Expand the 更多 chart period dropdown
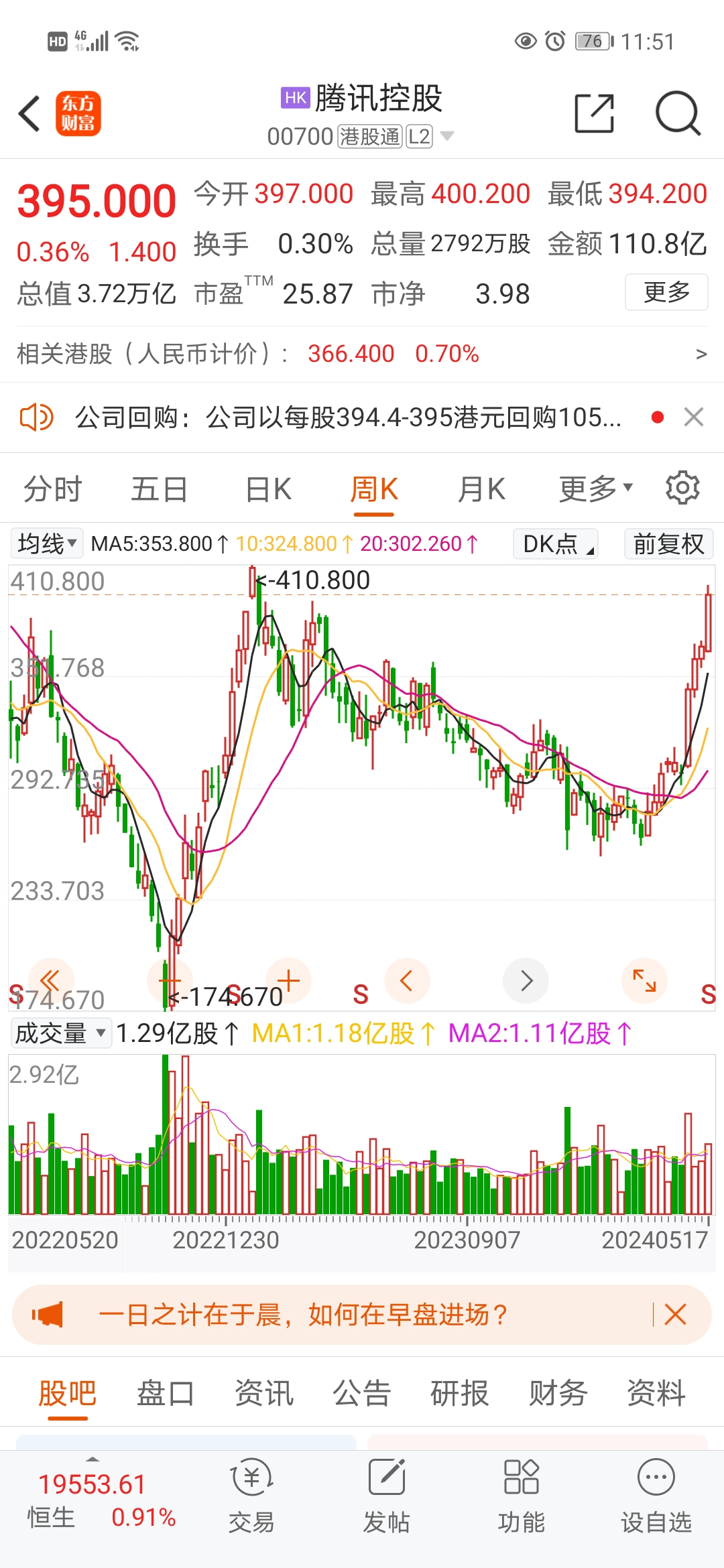The image size is (724, 1568). click(x=595, y=489)
